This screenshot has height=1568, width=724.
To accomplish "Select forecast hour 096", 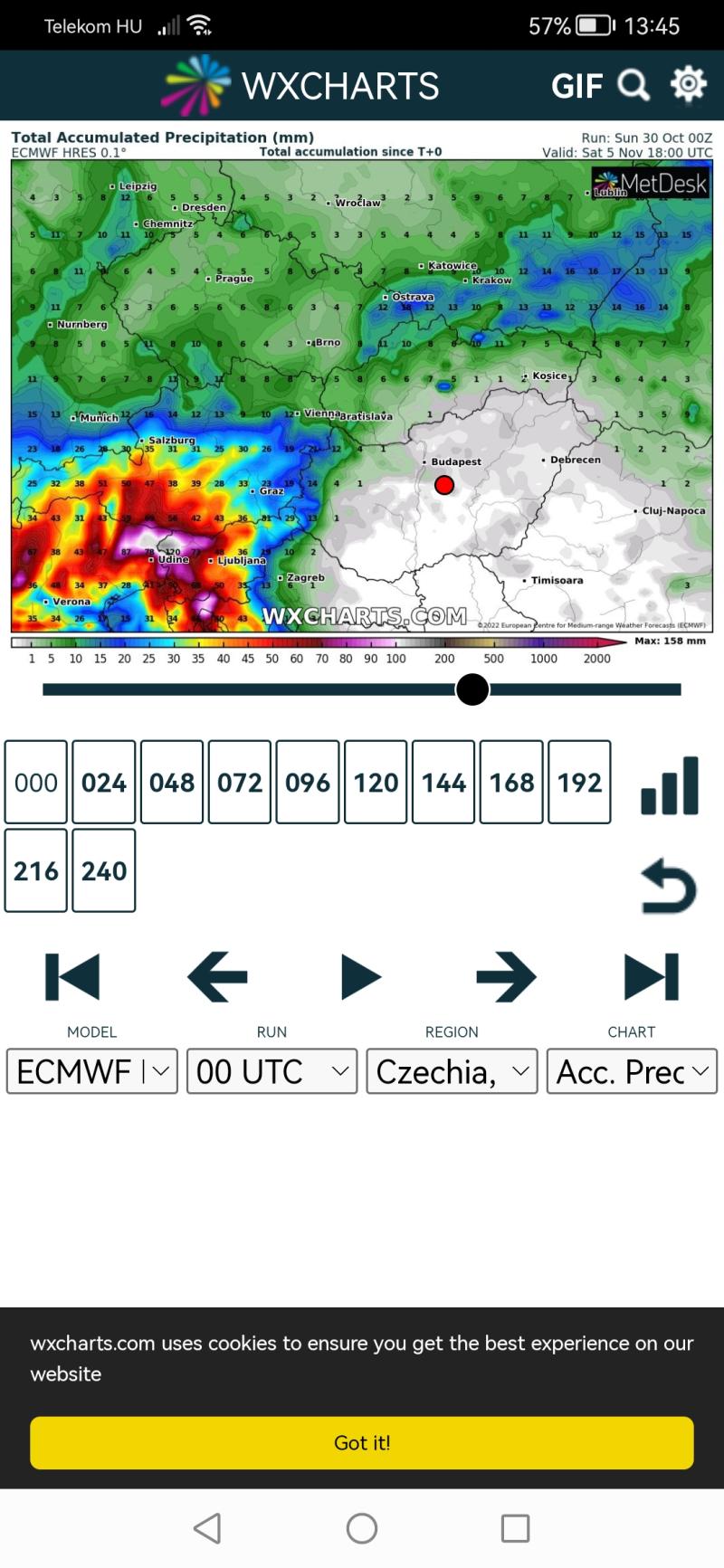I will [x=308, y=782].
